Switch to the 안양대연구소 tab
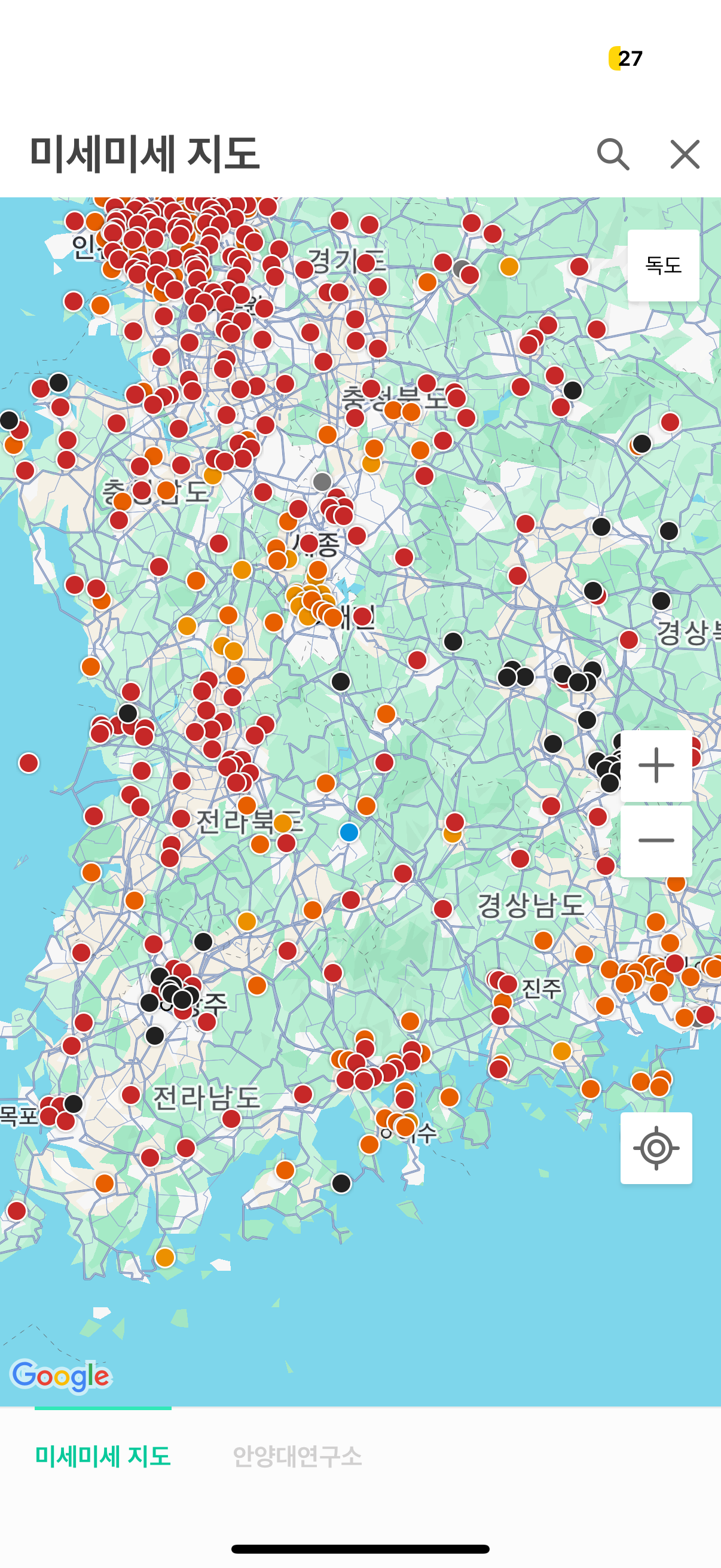 [297, 1457]
